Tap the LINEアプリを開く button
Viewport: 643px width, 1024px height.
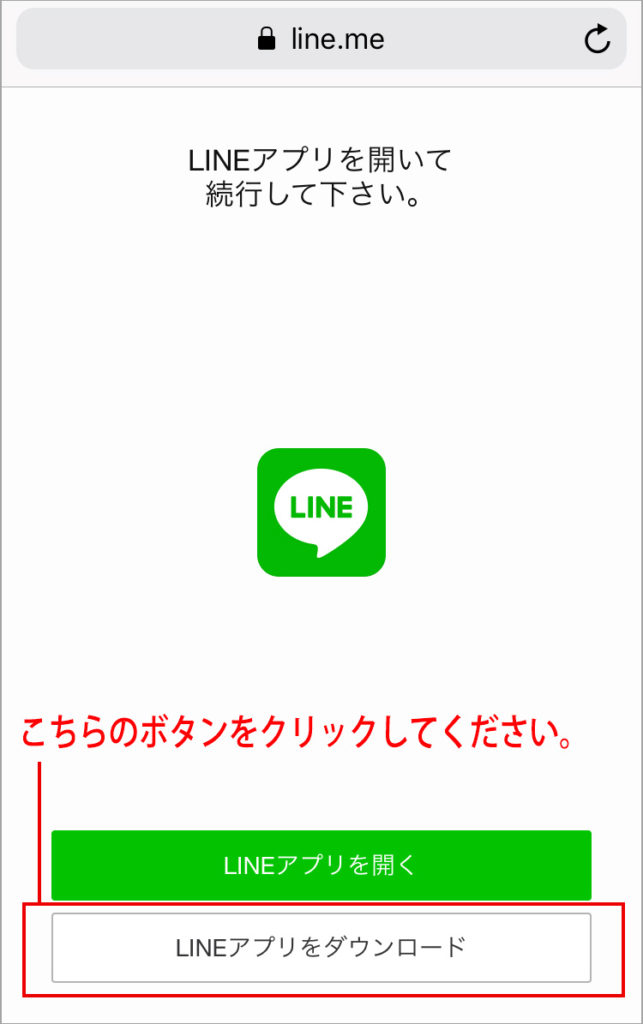[321, 865]
